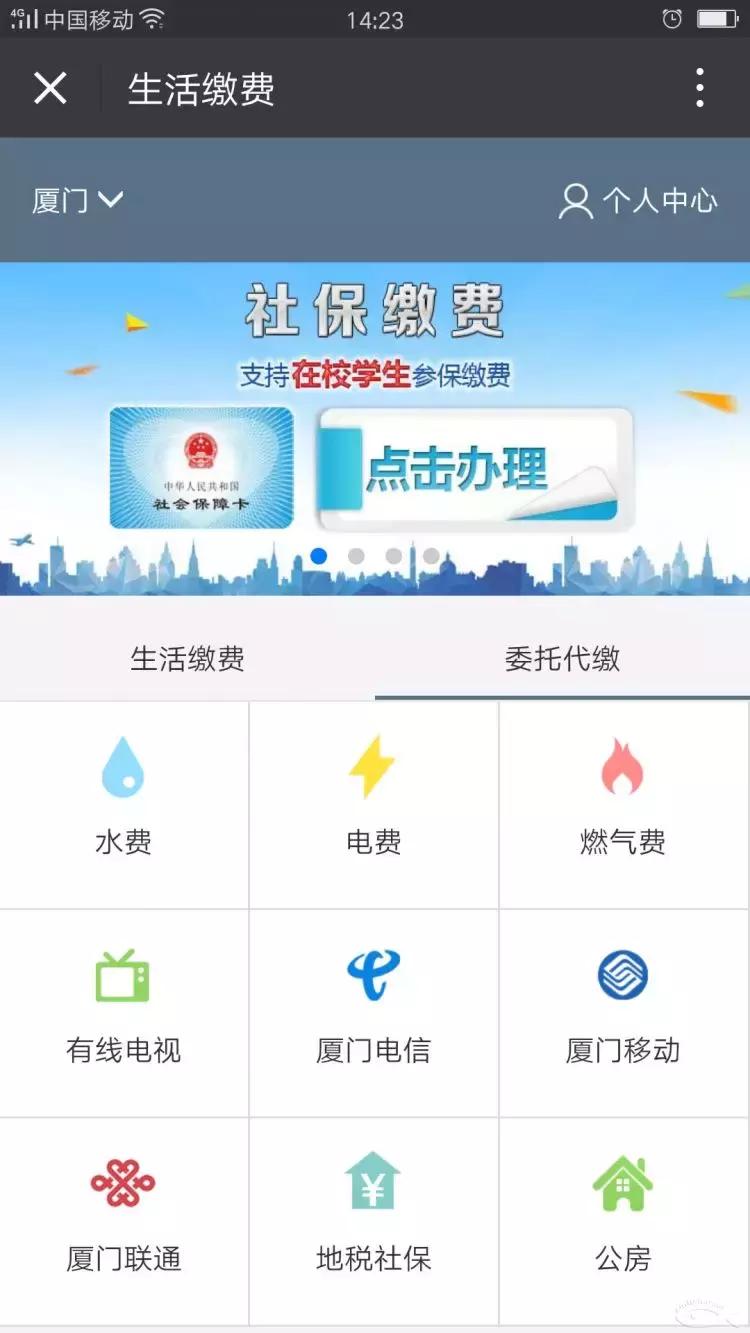
Task: Select the second carousel indicator dot
Action: [x=356, y=553]
